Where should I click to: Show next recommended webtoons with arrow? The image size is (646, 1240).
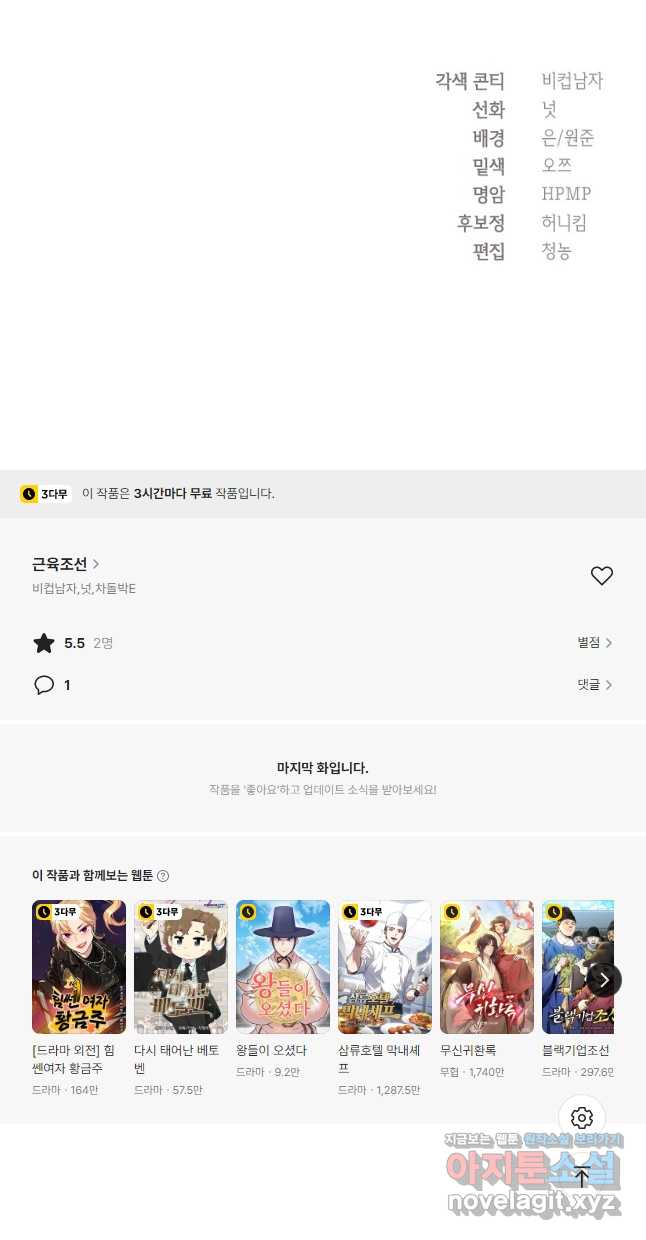604,980
